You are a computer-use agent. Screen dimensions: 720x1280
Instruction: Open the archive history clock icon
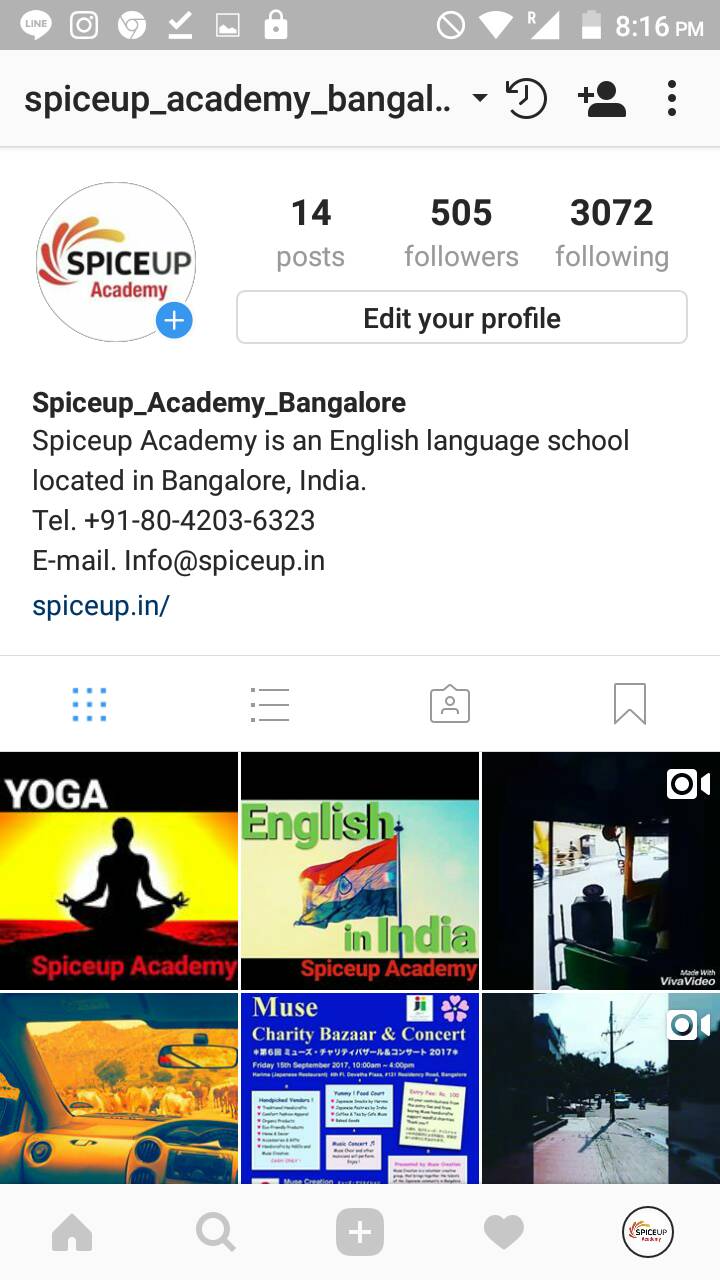click(526, 98)
